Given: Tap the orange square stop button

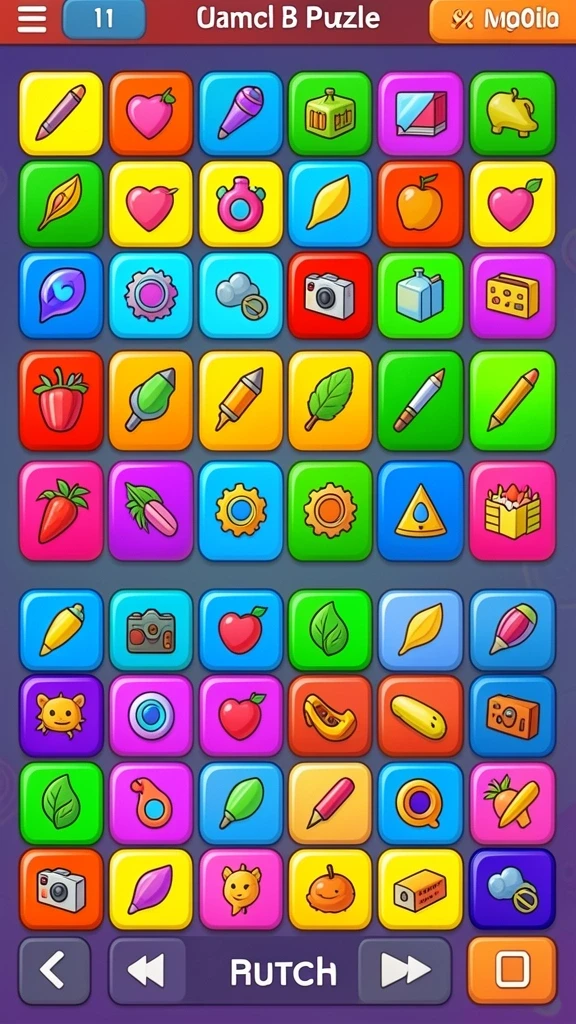Looking at the screenshot, I should tap(512, 970).
